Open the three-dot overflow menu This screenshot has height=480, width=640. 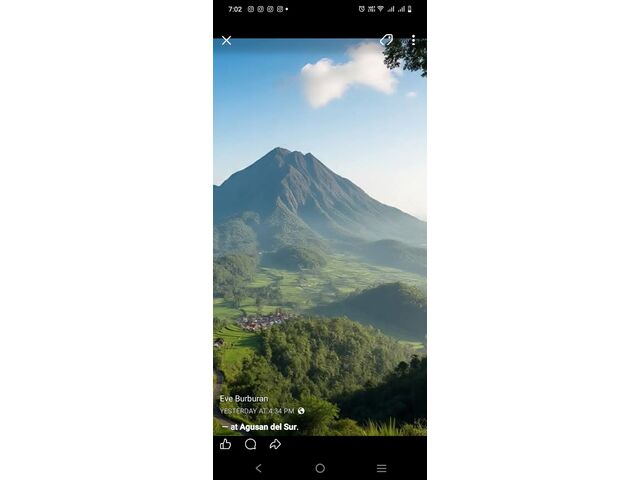[x=413, y=41]
